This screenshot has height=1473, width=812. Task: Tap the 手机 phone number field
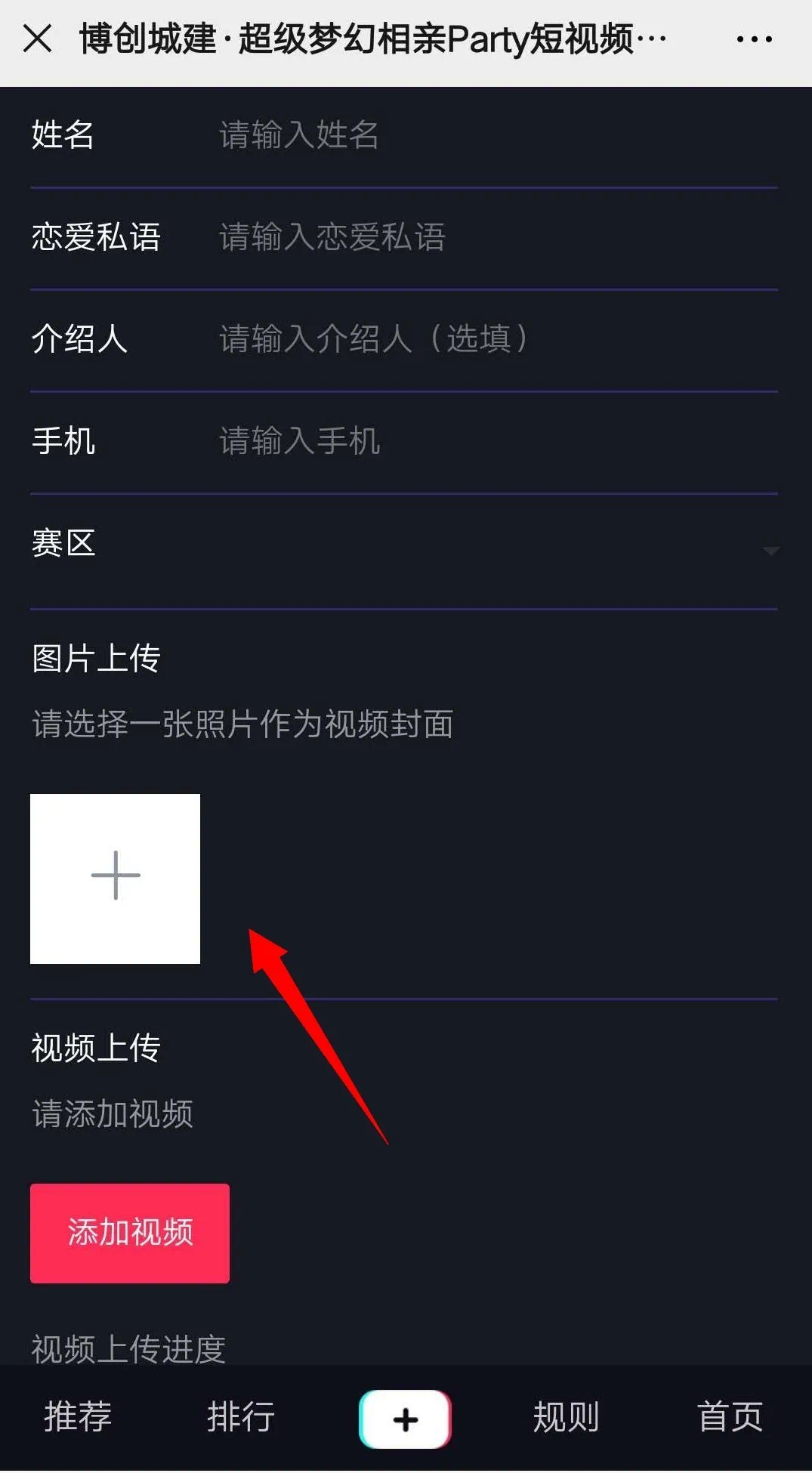click(x=491, y=441)
